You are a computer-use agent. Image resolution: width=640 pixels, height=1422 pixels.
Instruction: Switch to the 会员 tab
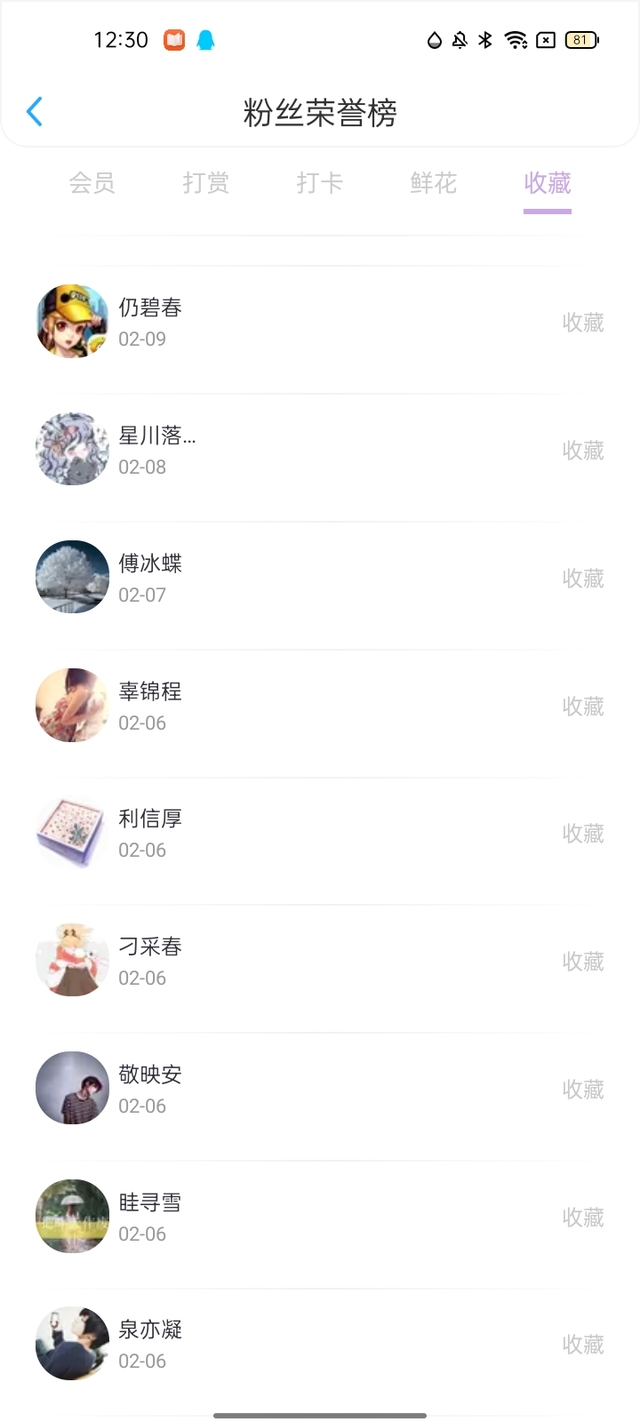[x=92, y=183]
